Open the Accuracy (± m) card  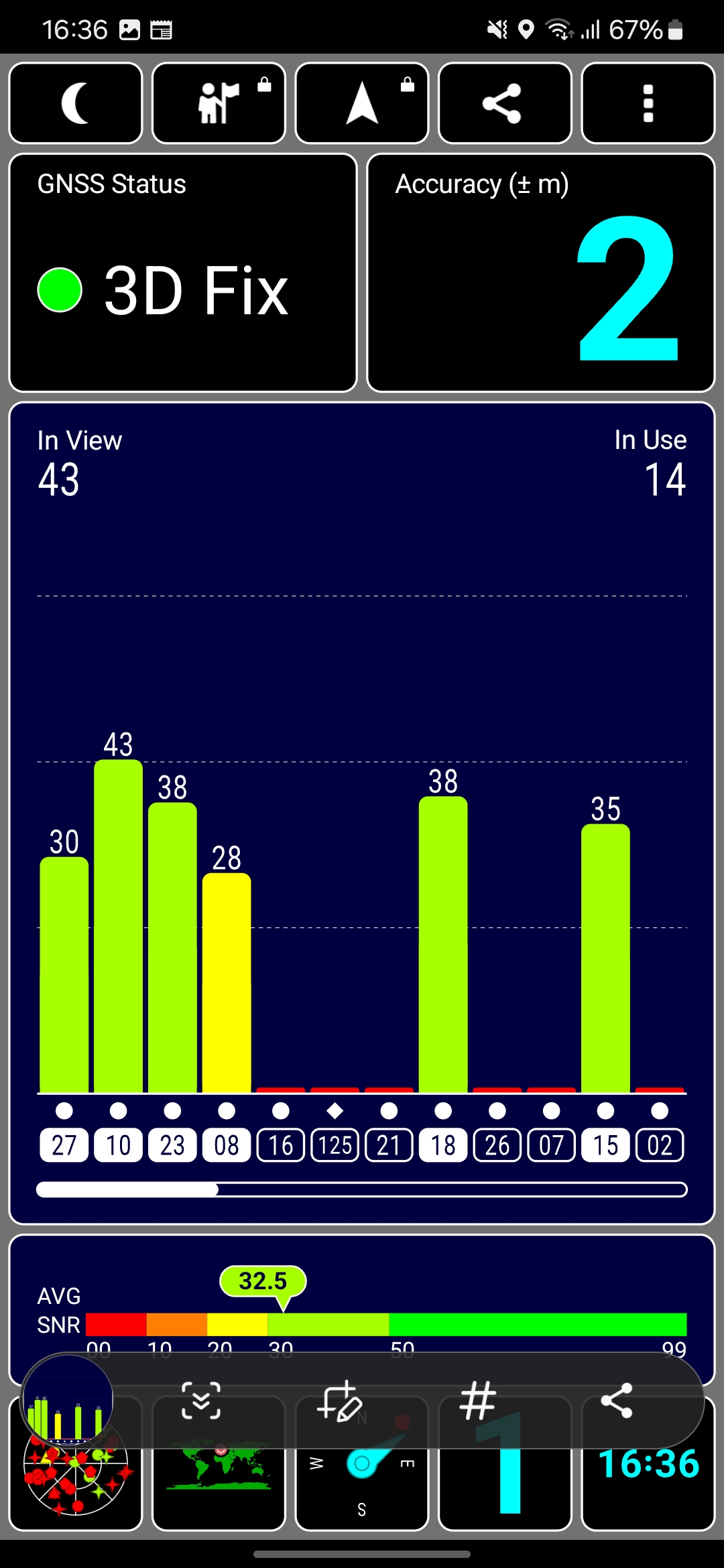pos(541,273)
